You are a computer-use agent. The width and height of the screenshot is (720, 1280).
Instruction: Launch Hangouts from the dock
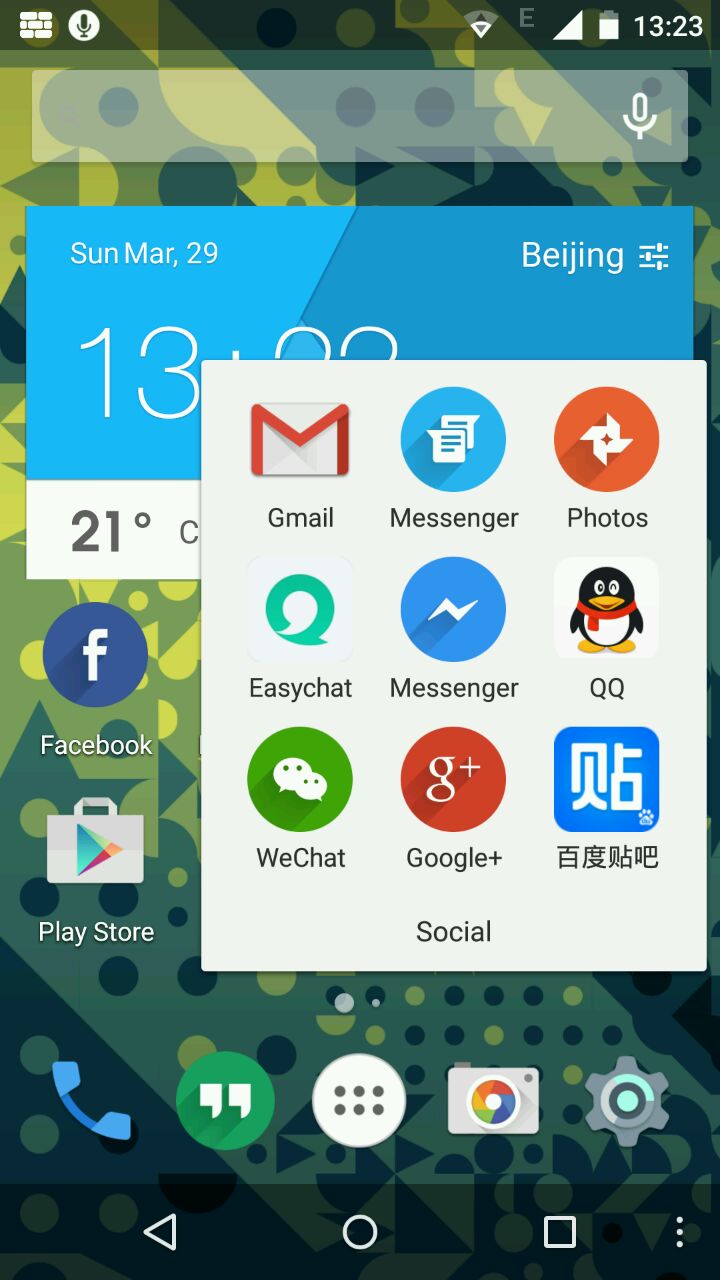click(225, 1100)
